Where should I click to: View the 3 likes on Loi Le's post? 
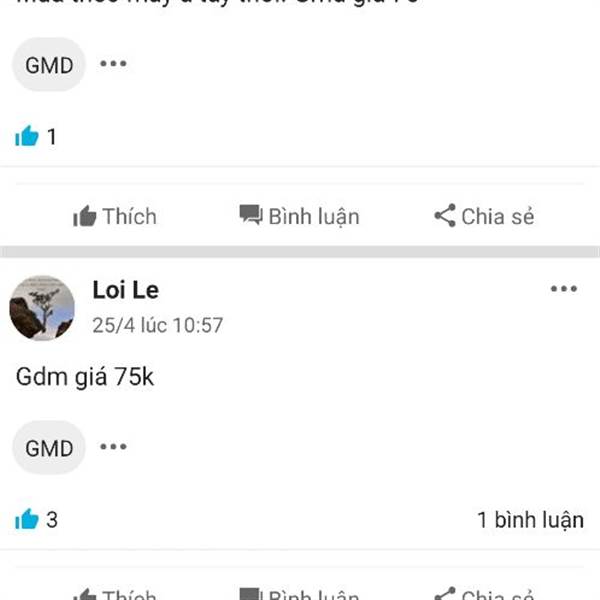[x=36, y=520]
